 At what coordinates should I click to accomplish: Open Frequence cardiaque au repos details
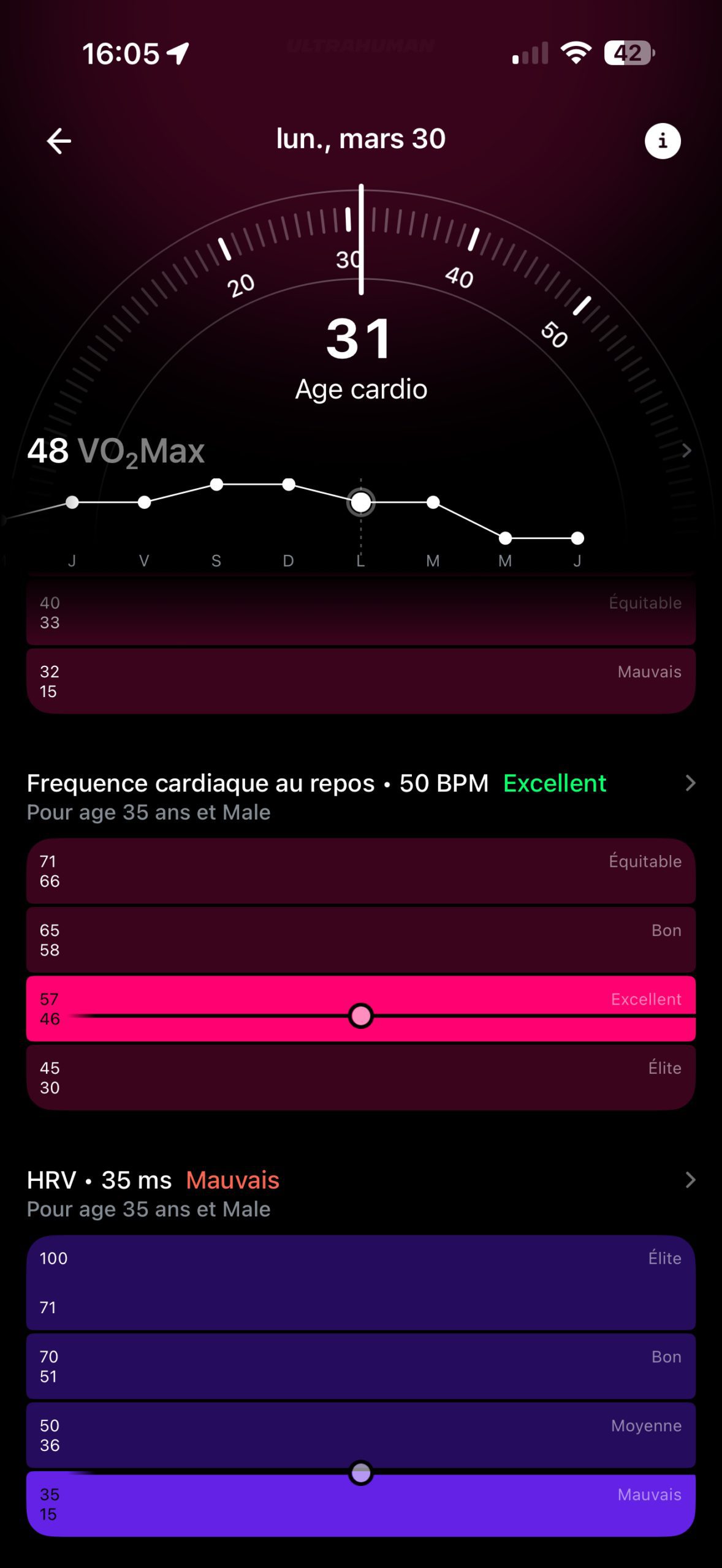pos(690,783)
